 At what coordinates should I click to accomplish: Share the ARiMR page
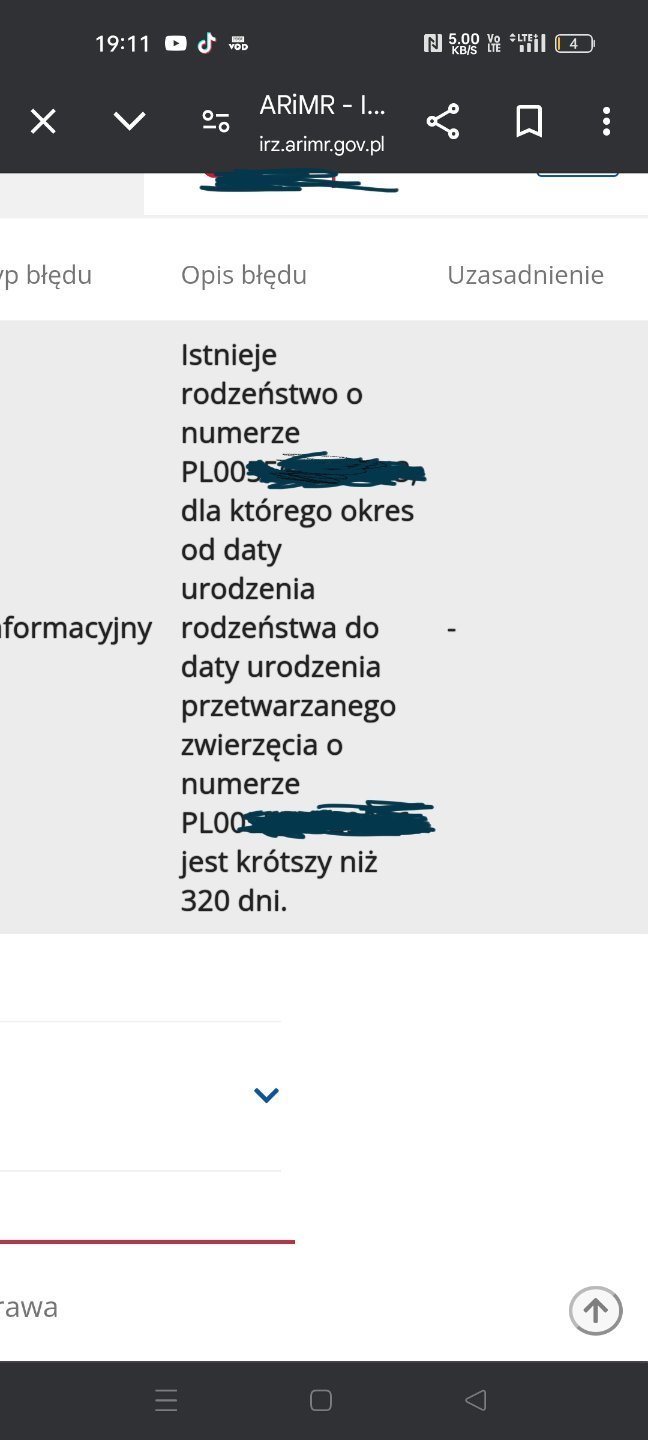click(442, 122)
